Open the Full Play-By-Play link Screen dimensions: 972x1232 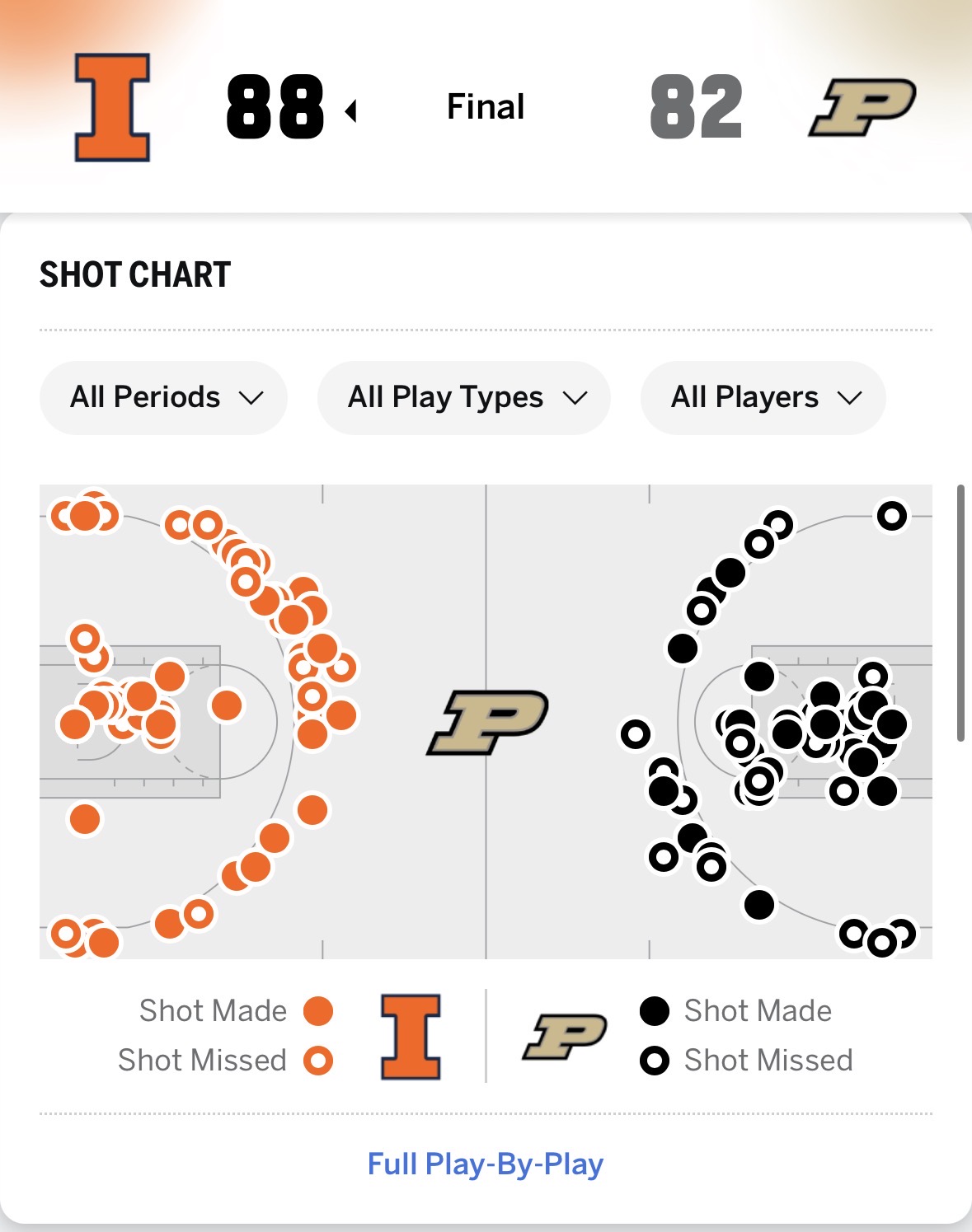(x=486, y=1164)
